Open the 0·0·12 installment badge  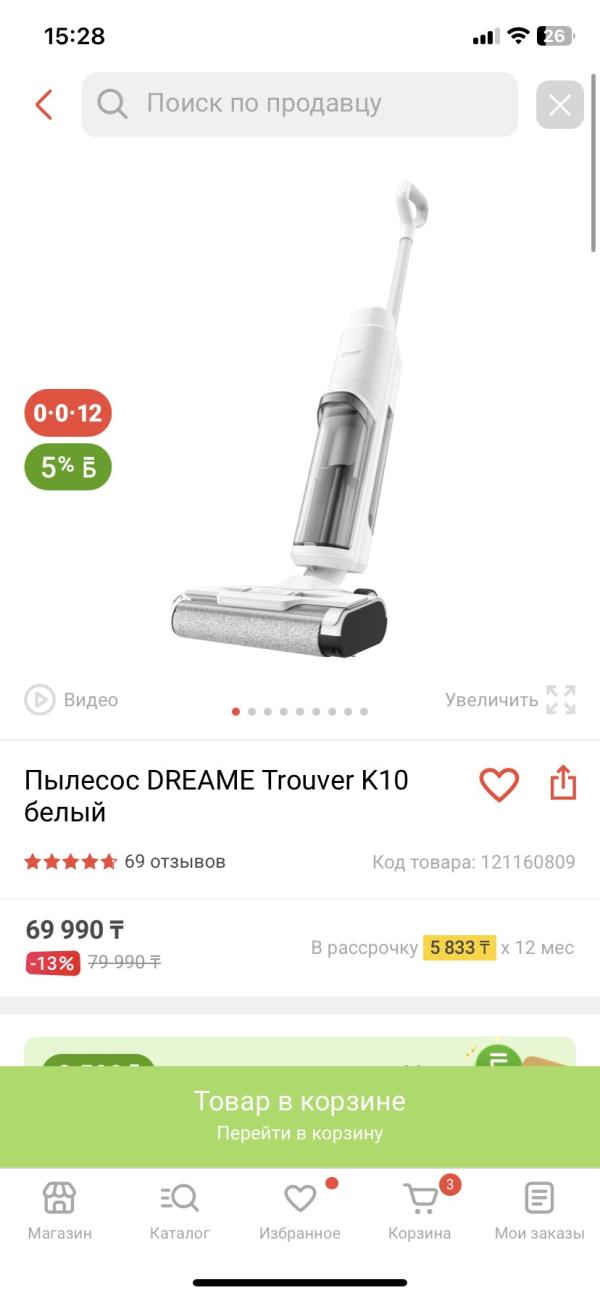point(68,413)
